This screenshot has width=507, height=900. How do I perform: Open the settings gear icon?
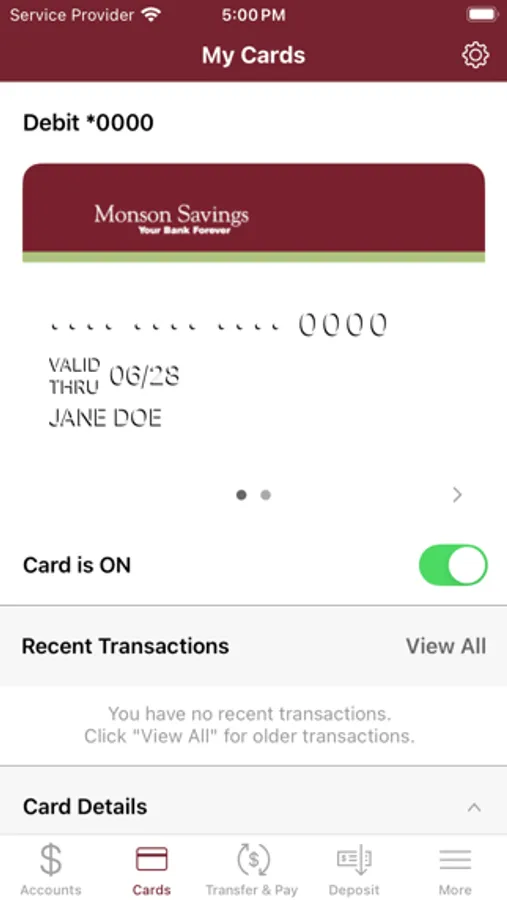475,56
